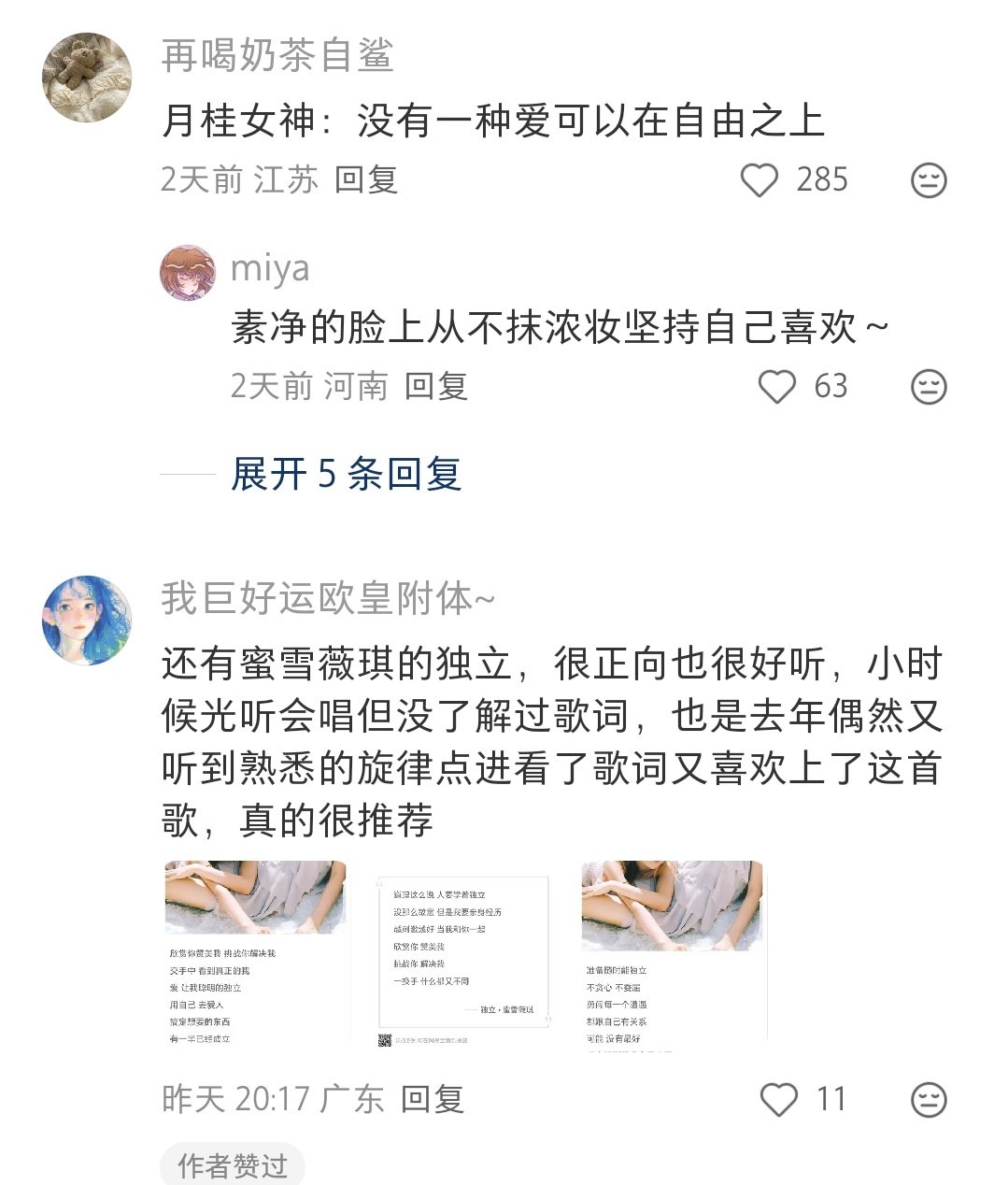Expand 展开 5 条回复

coord(346,474)
